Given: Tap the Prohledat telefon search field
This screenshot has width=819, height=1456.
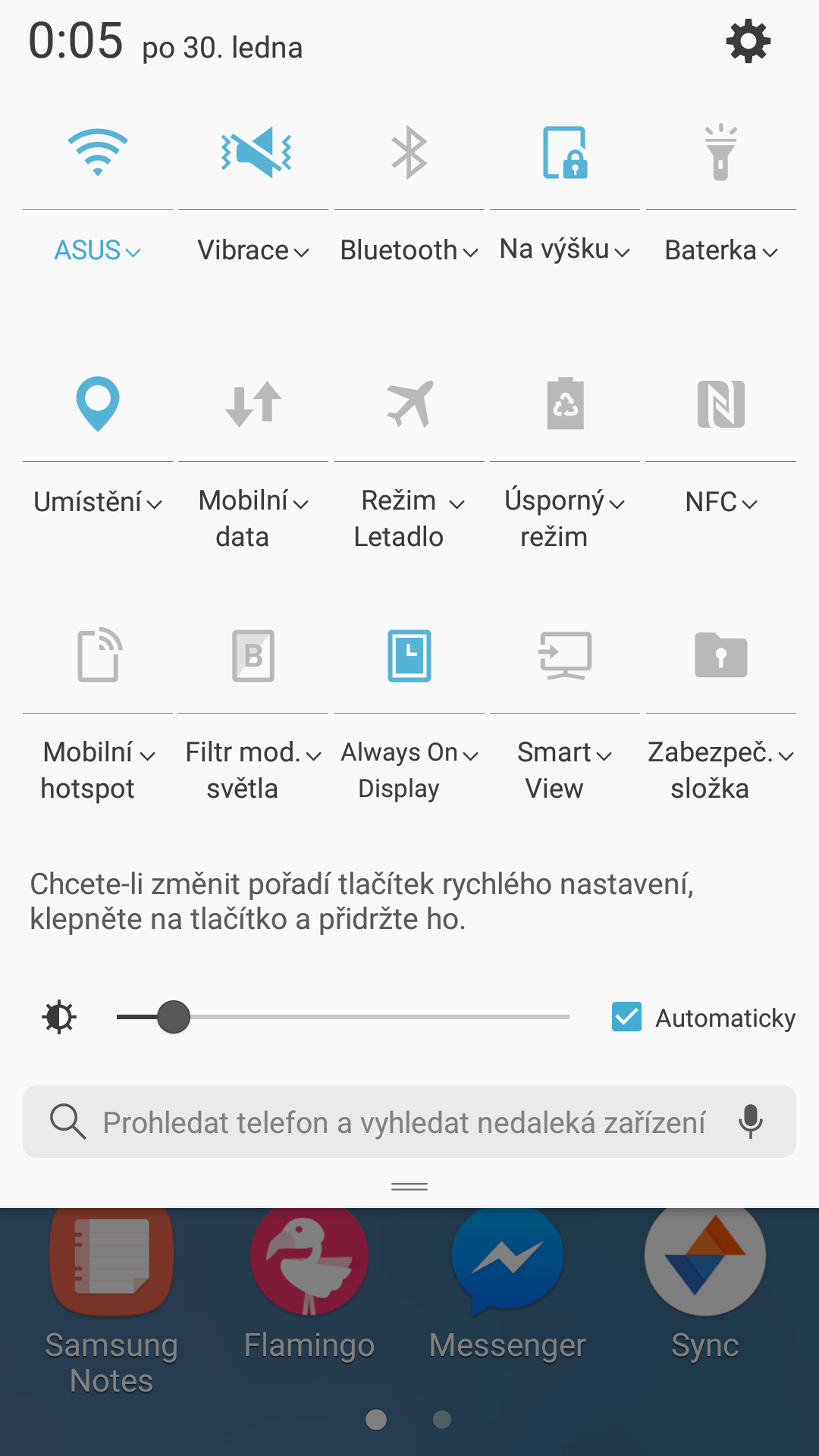Looking at the screenshot, I should point(409,1122).
